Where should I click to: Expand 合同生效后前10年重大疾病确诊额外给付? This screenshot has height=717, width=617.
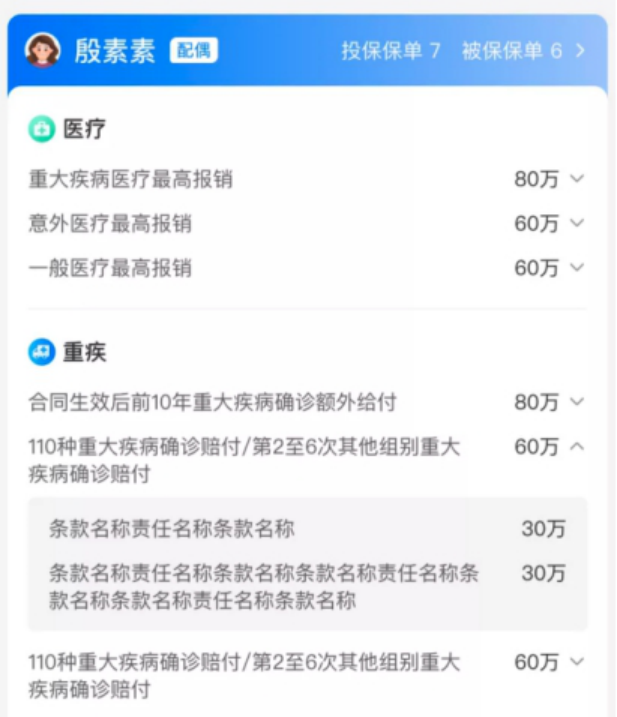(576, 402)
